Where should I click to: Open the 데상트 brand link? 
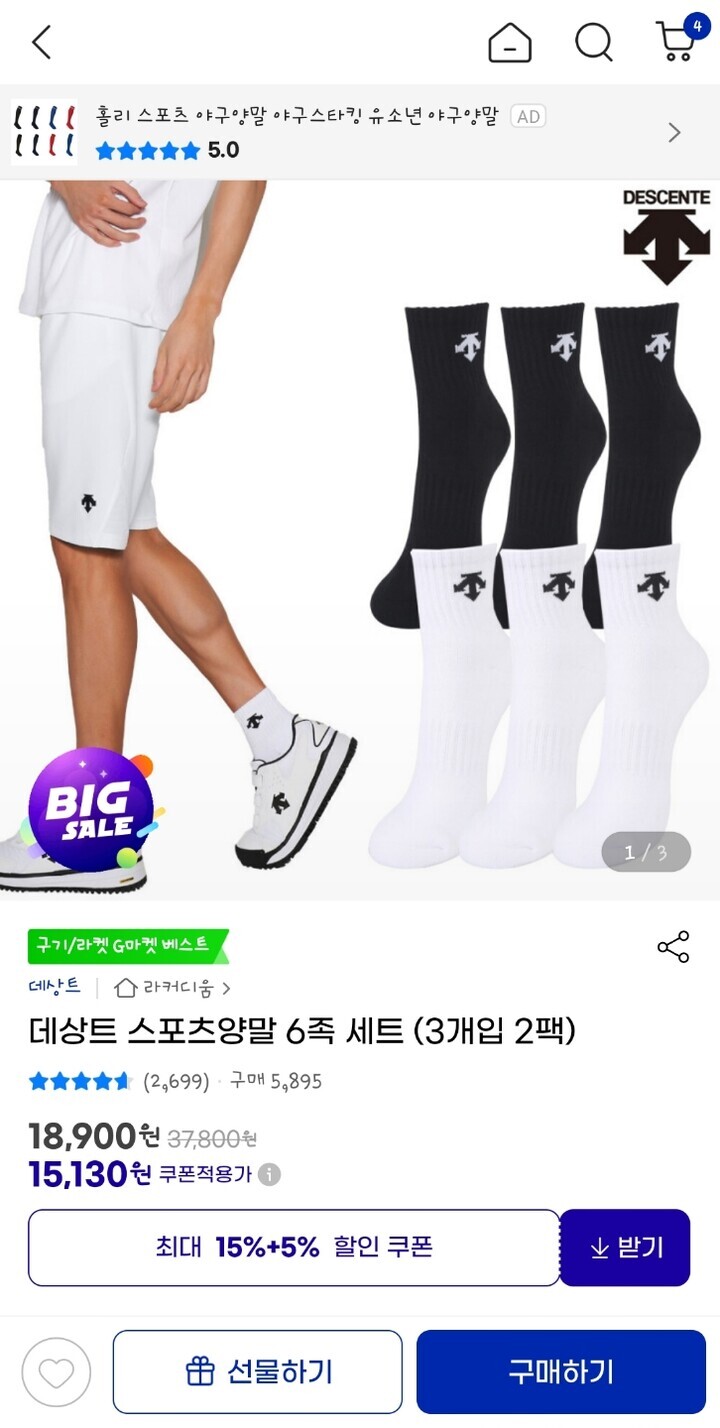pyautogui.click(x=54, y=987)
